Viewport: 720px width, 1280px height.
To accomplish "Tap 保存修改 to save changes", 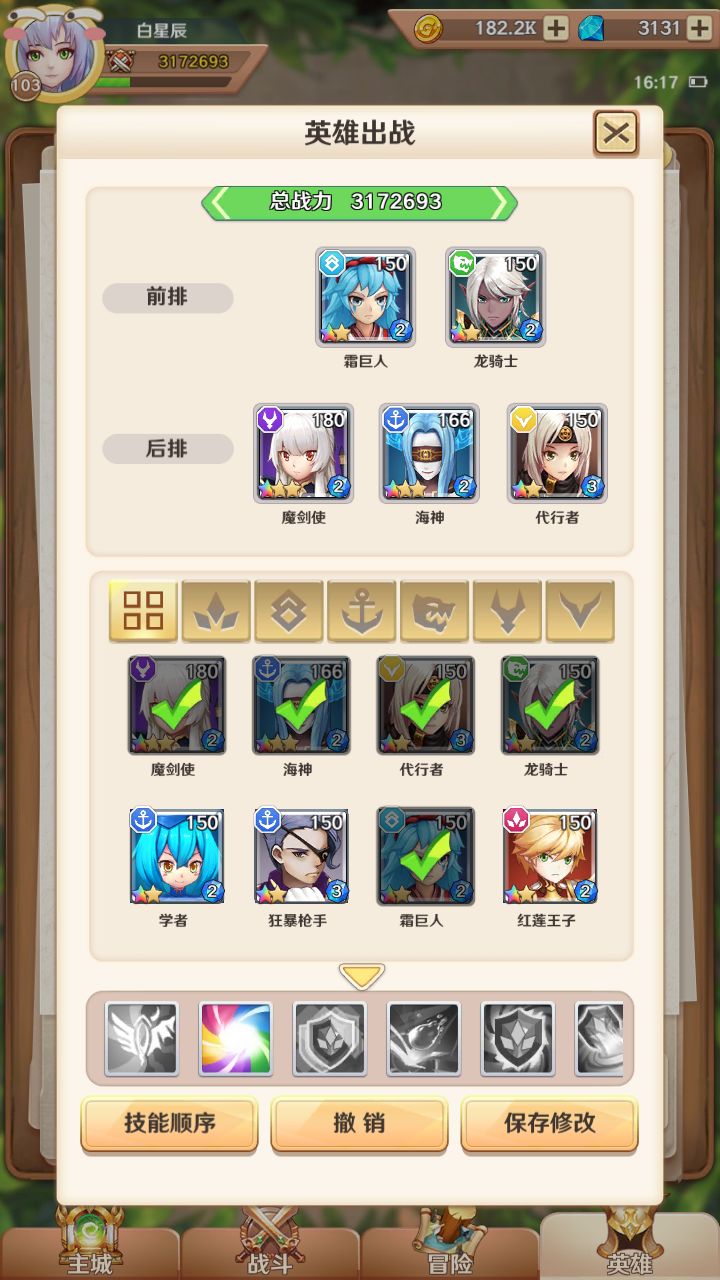I will click(x=549, y=1123).
